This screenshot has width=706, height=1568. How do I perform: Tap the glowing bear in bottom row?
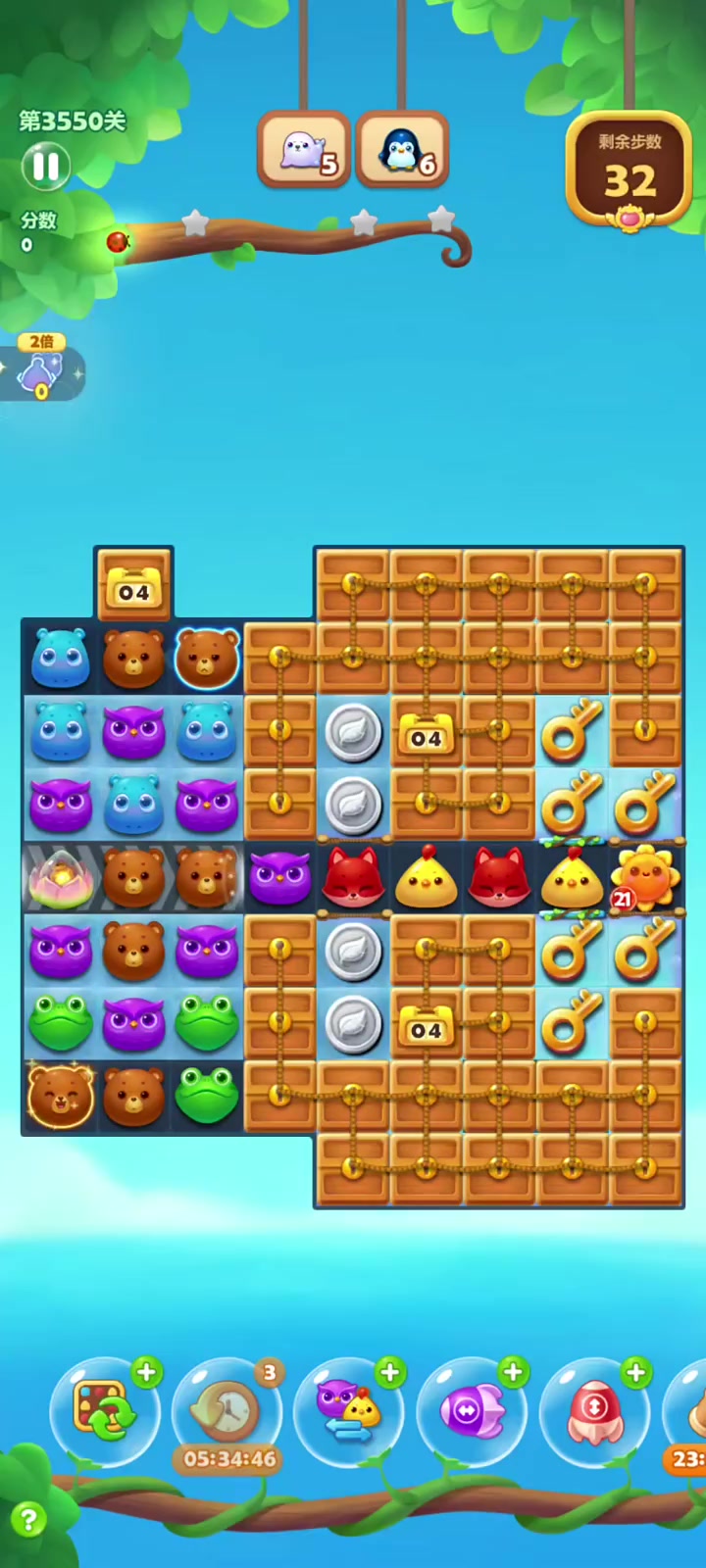60,1095
